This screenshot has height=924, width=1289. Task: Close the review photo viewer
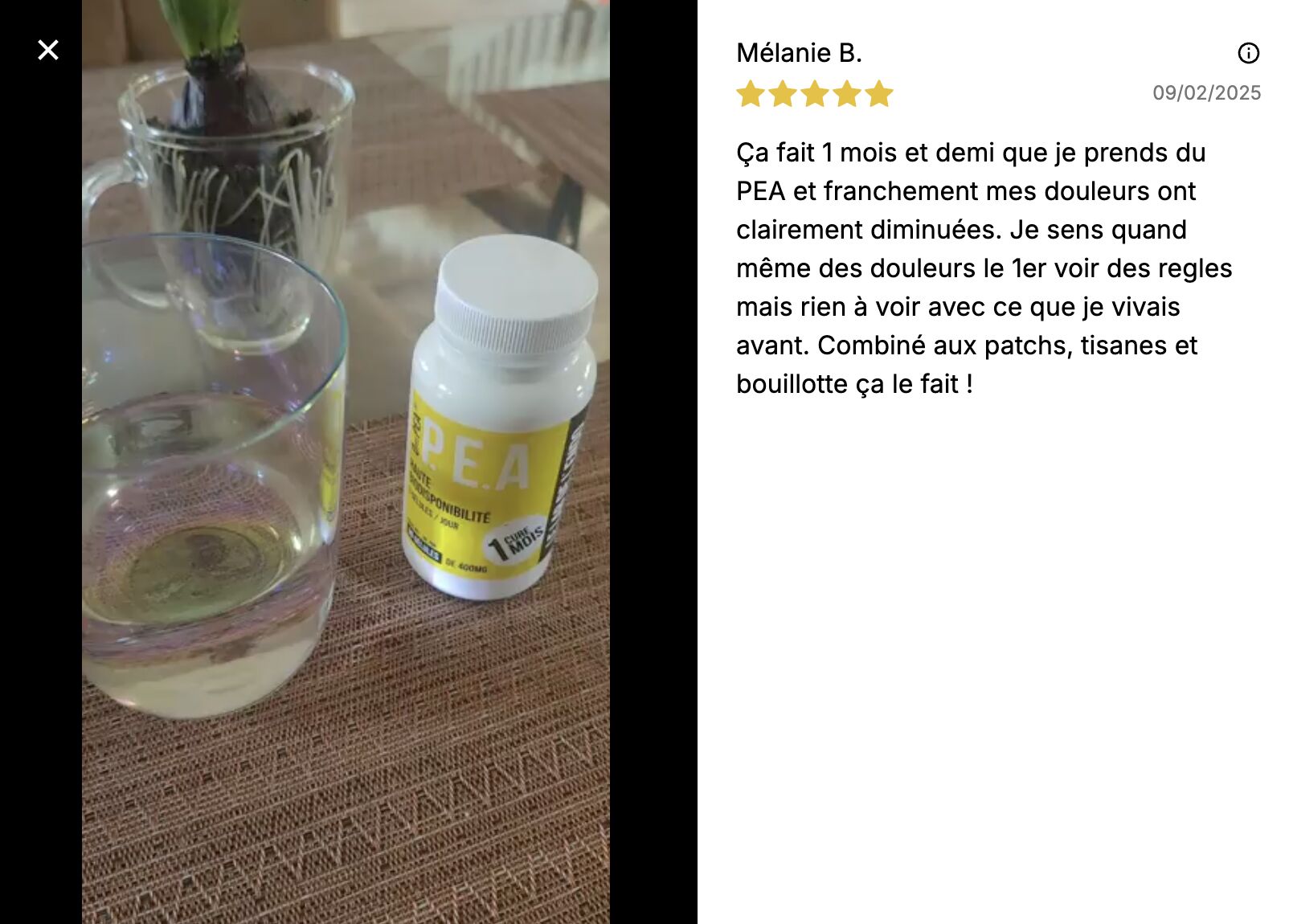click(x=48, y=50)
